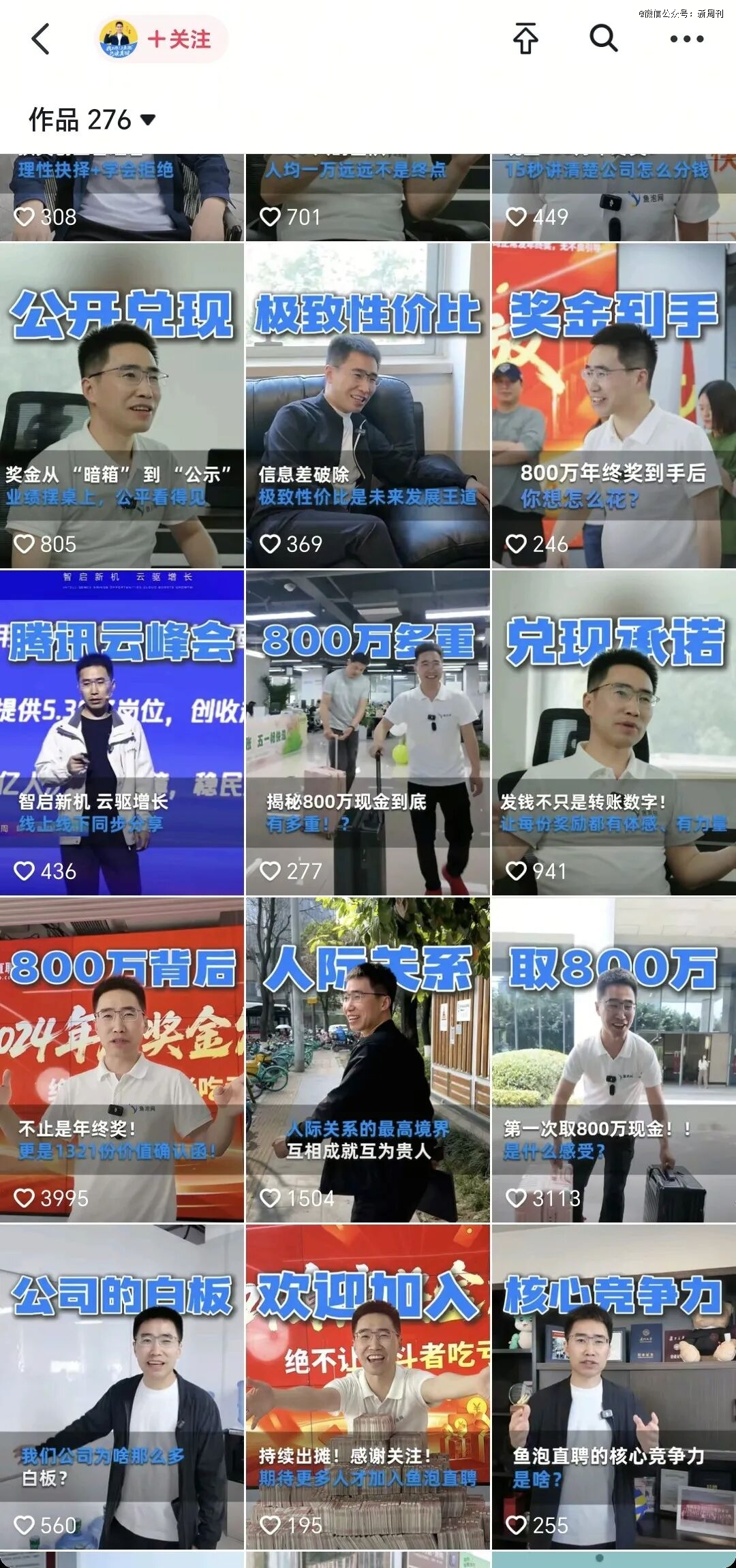Open the video with 701 likes
Screen dimensions: 736x1568
367,198
